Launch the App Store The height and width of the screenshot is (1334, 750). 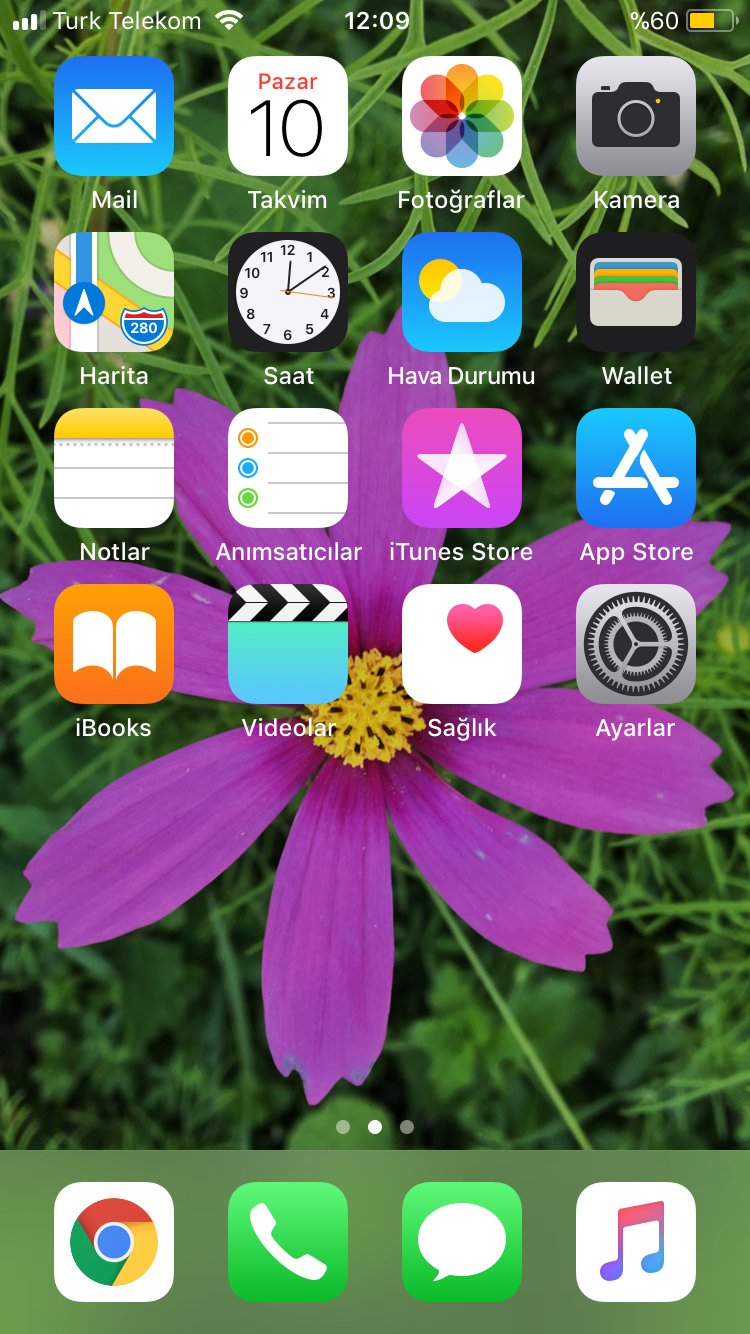click(636, 468)
